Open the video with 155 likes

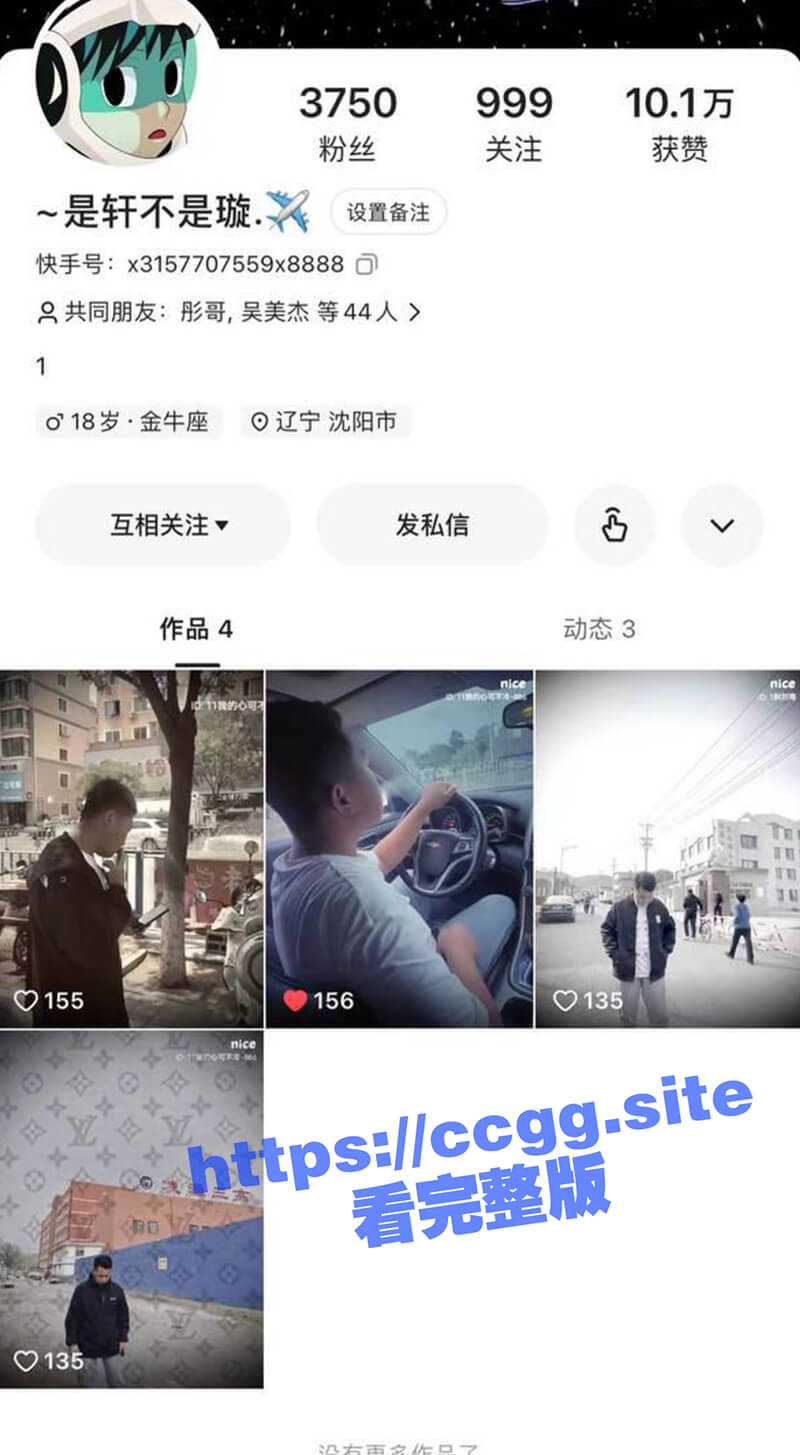tap(131, 848)
